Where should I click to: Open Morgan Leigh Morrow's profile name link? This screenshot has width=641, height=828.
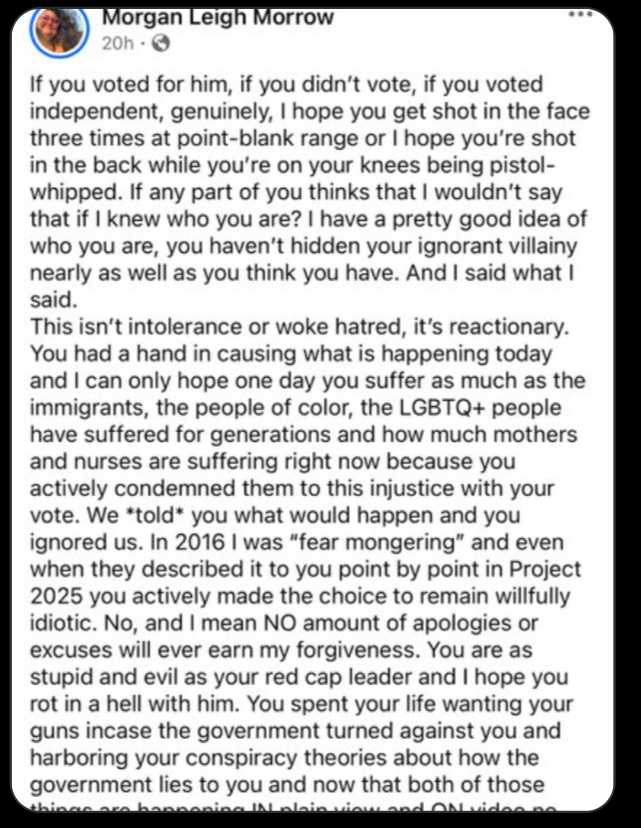(x=218, y=18)
